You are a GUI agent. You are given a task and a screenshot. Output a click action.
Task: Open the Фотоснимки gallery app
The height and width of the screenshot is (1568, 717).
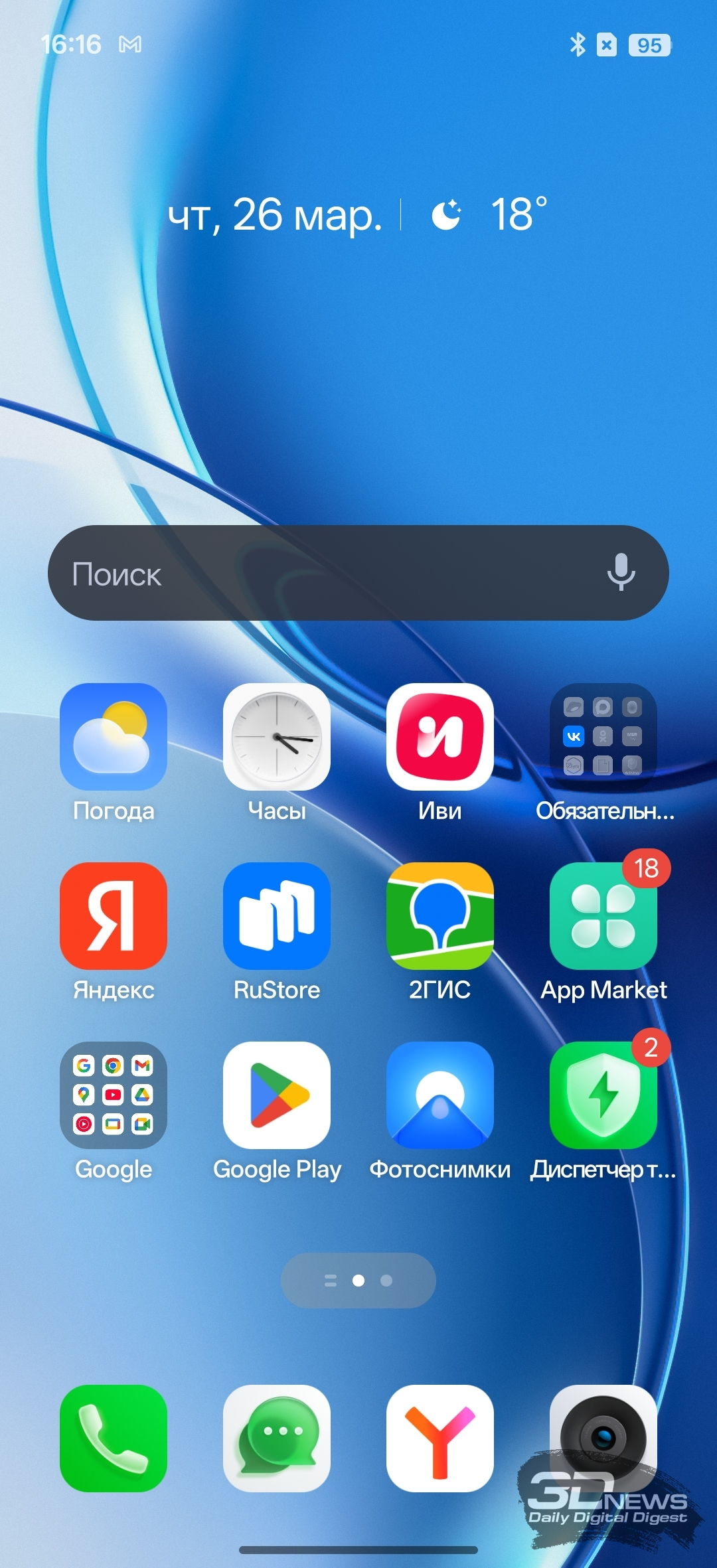(x=440, y=1095)
